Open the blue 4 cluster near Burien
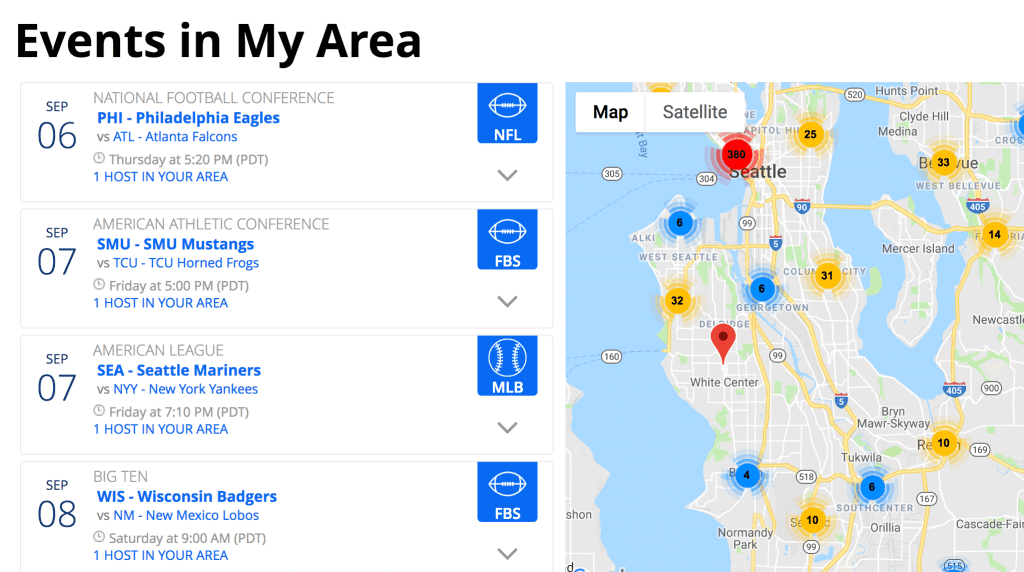 (746, 475)
